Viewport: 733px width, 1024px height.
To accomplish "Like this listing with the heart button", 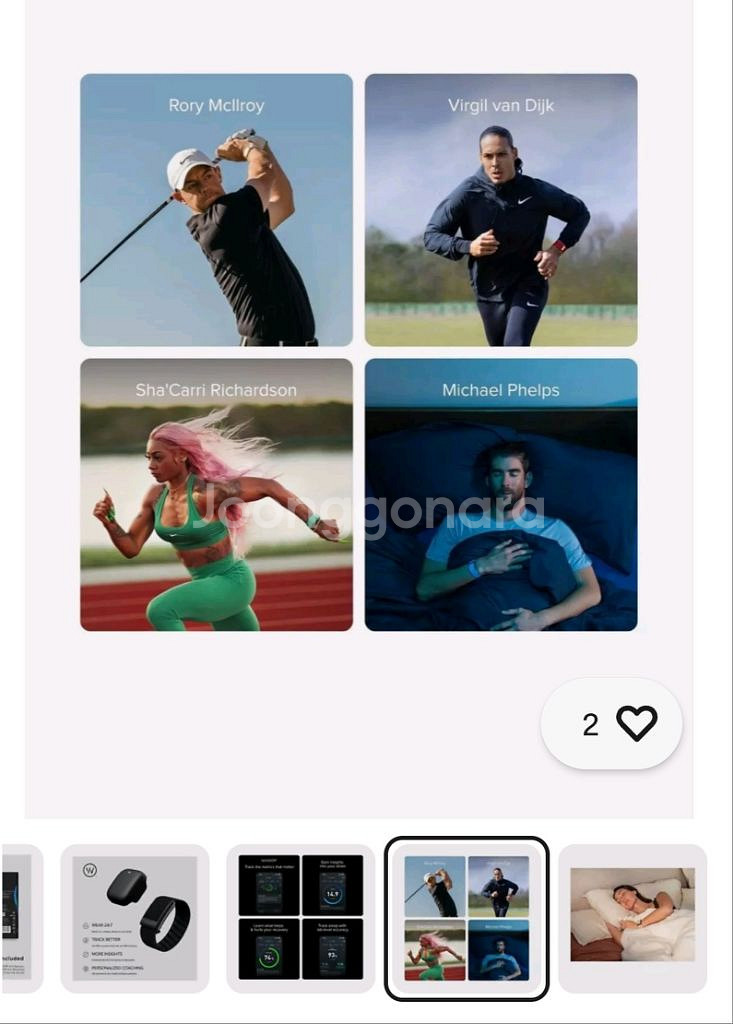I will coord(635,724).
